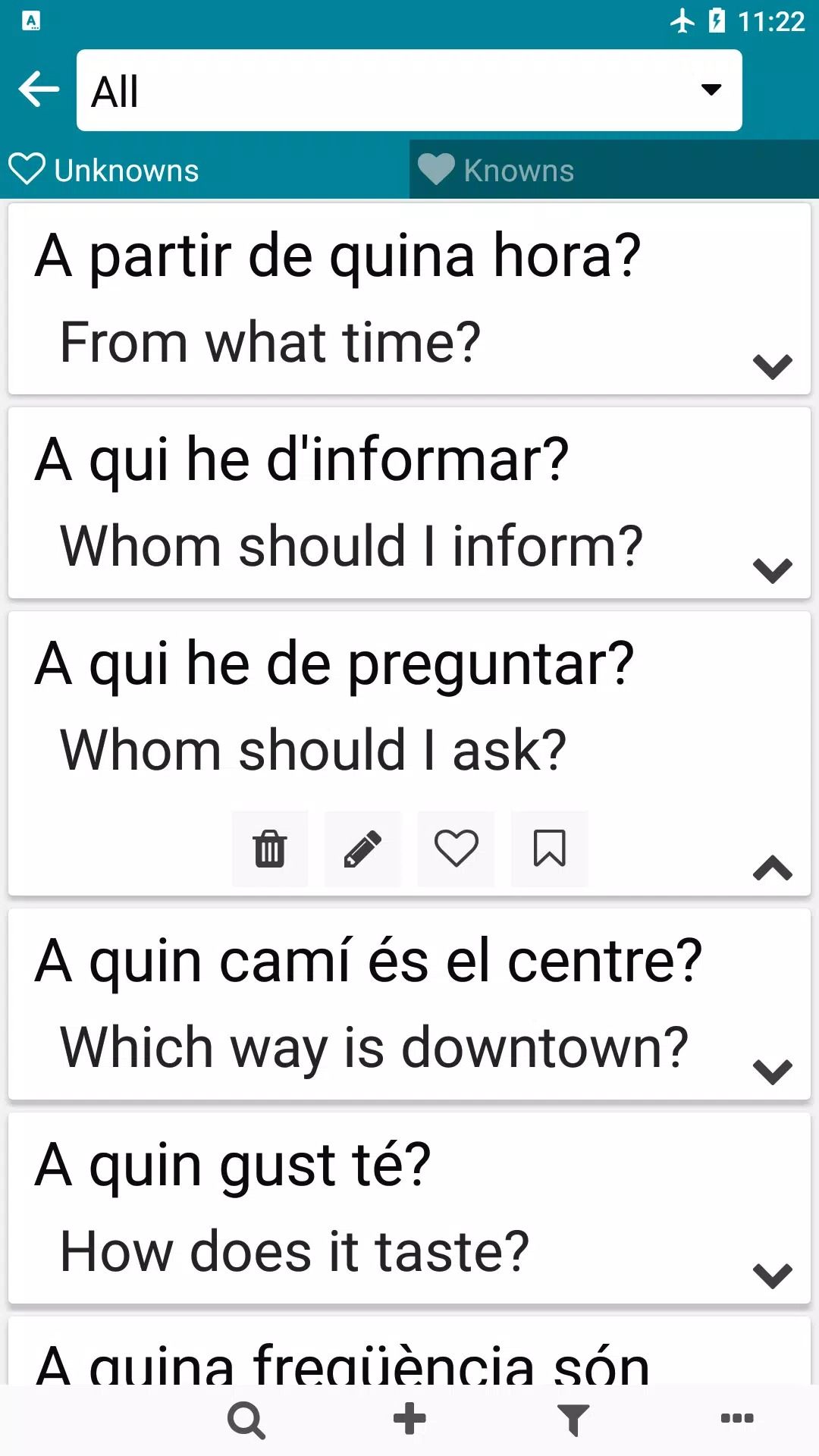The image size is (819, 1456).
Task: Open the more options menu
Action: (x=736, y=1420)
